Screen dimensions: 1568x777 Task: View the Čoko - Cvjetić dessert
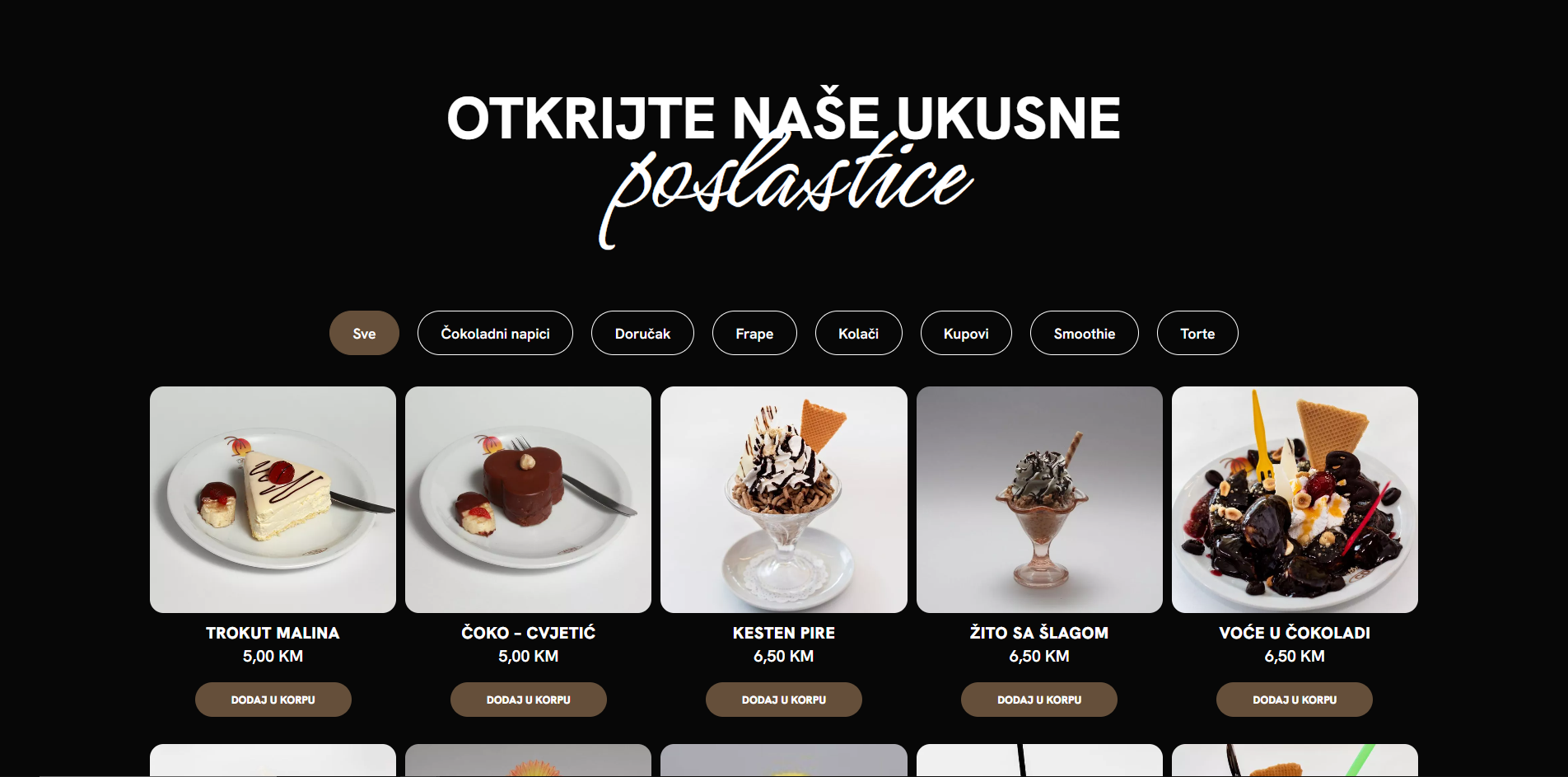(528, 499)
